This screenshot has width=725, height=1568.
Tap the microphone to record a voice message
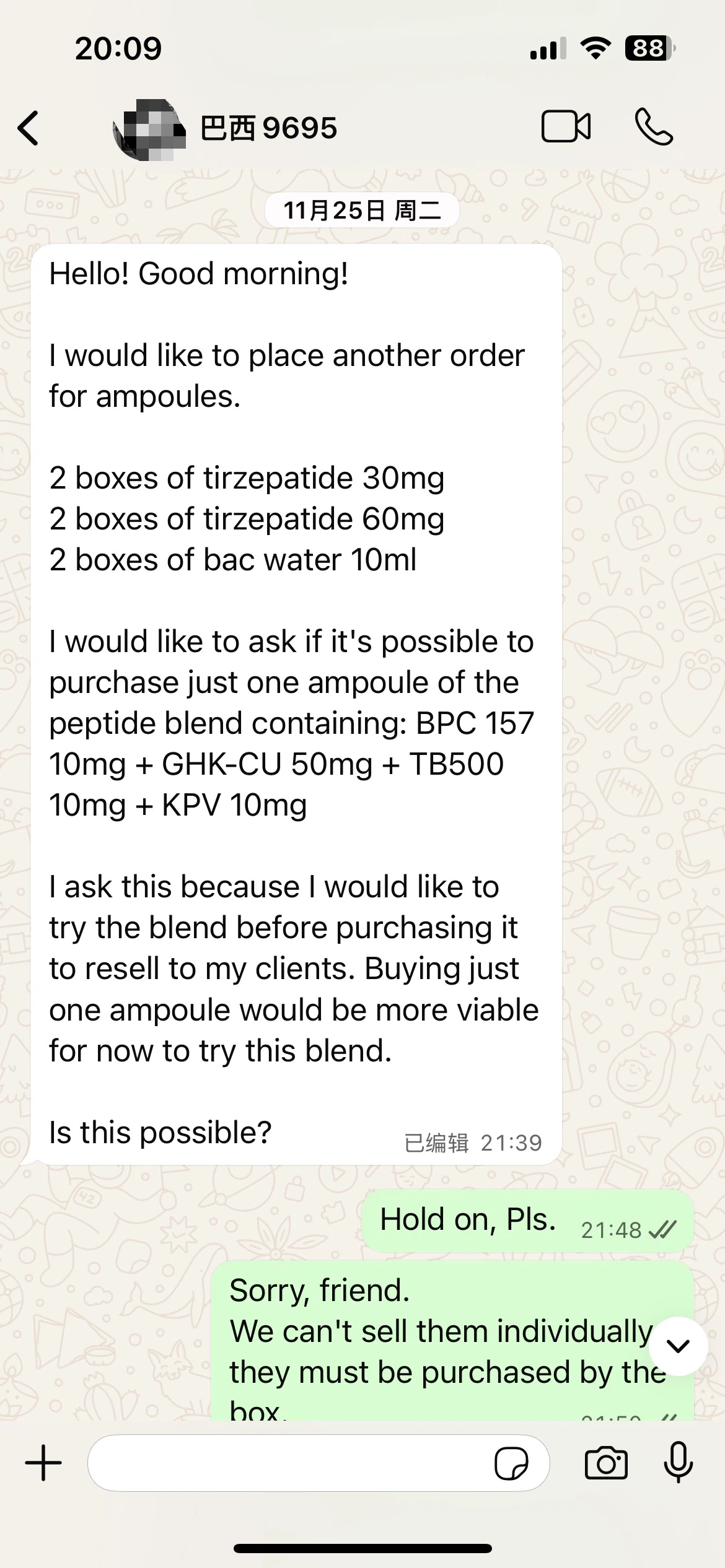click(x=679, y=1461)
